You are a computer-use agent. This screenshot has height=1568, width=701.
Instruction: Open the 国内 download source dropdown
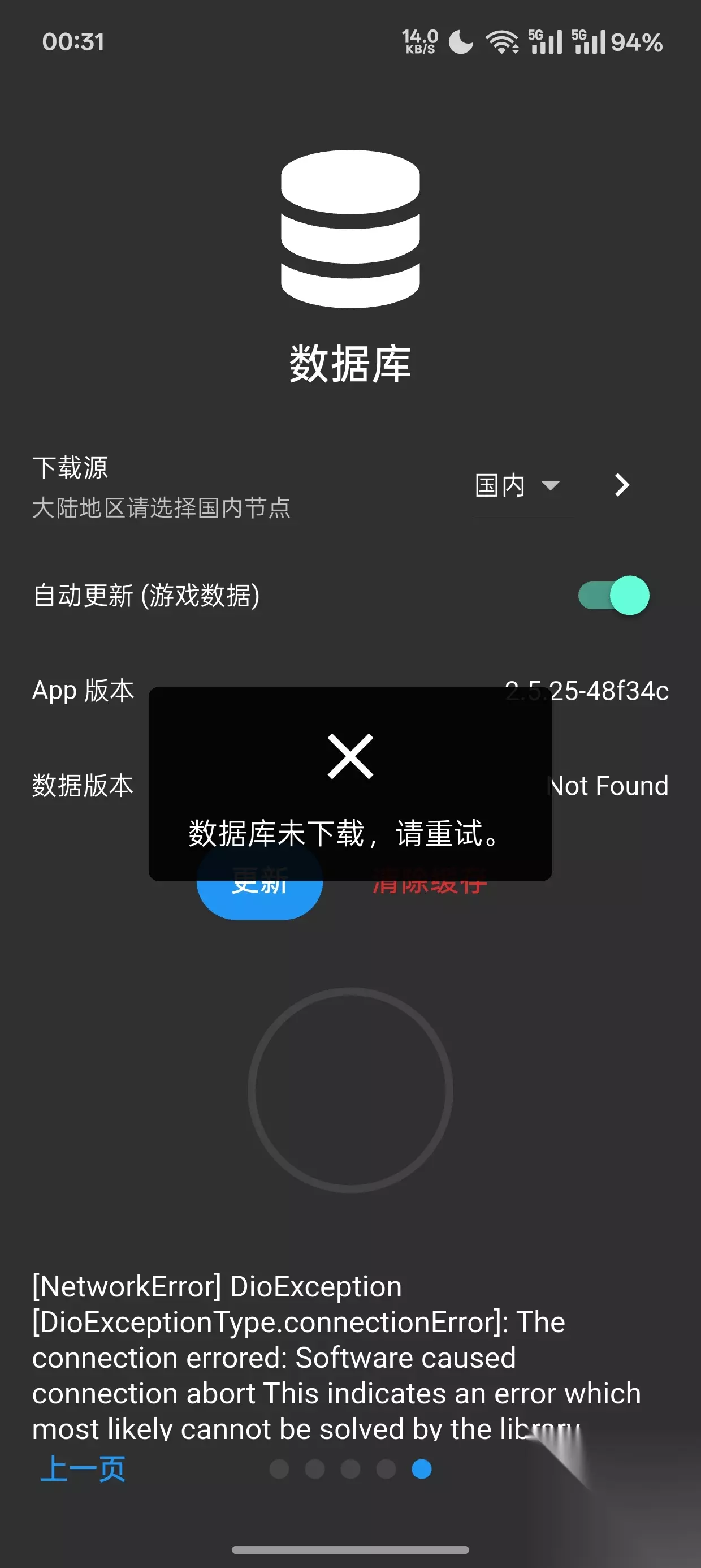(x=523, y=486)
